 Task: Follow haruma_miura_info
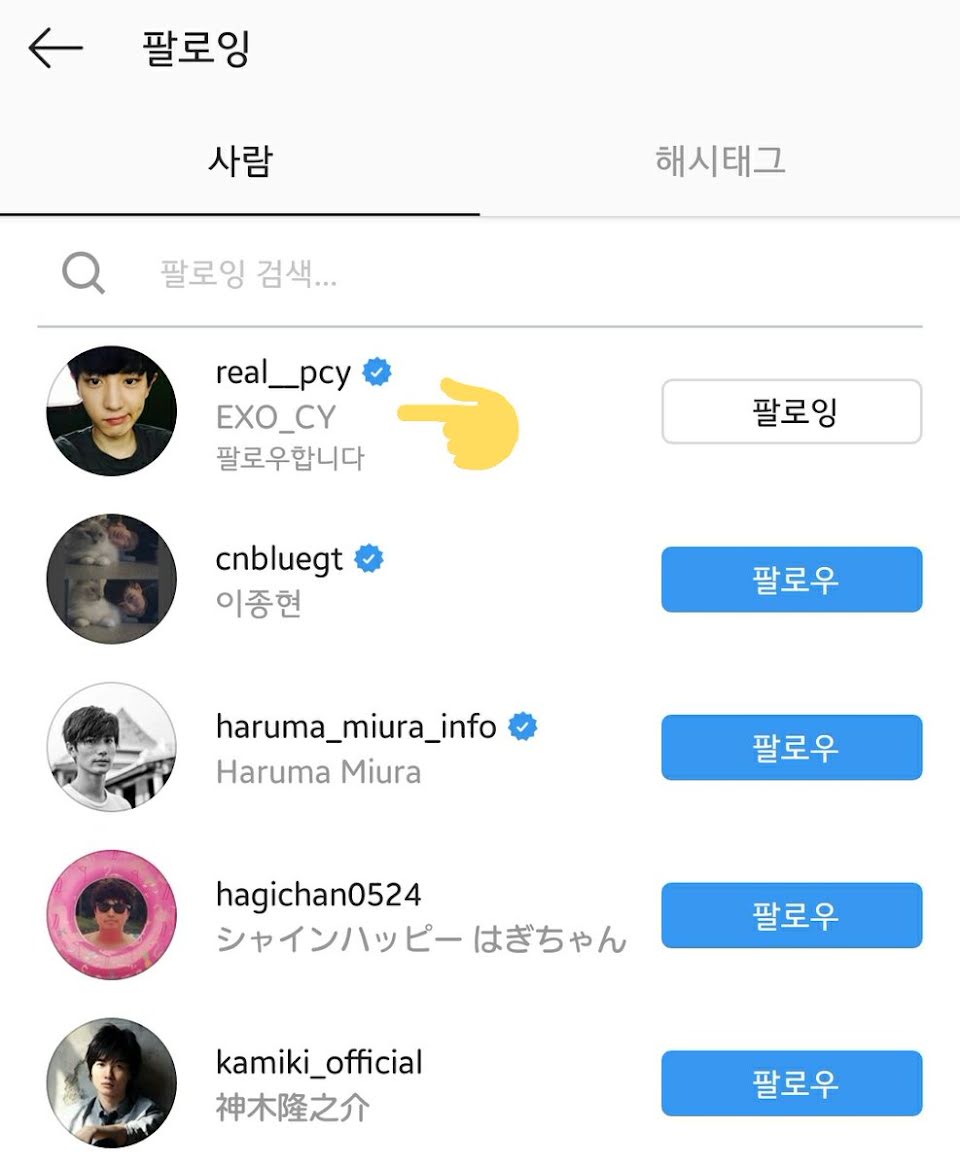(791, 748)
